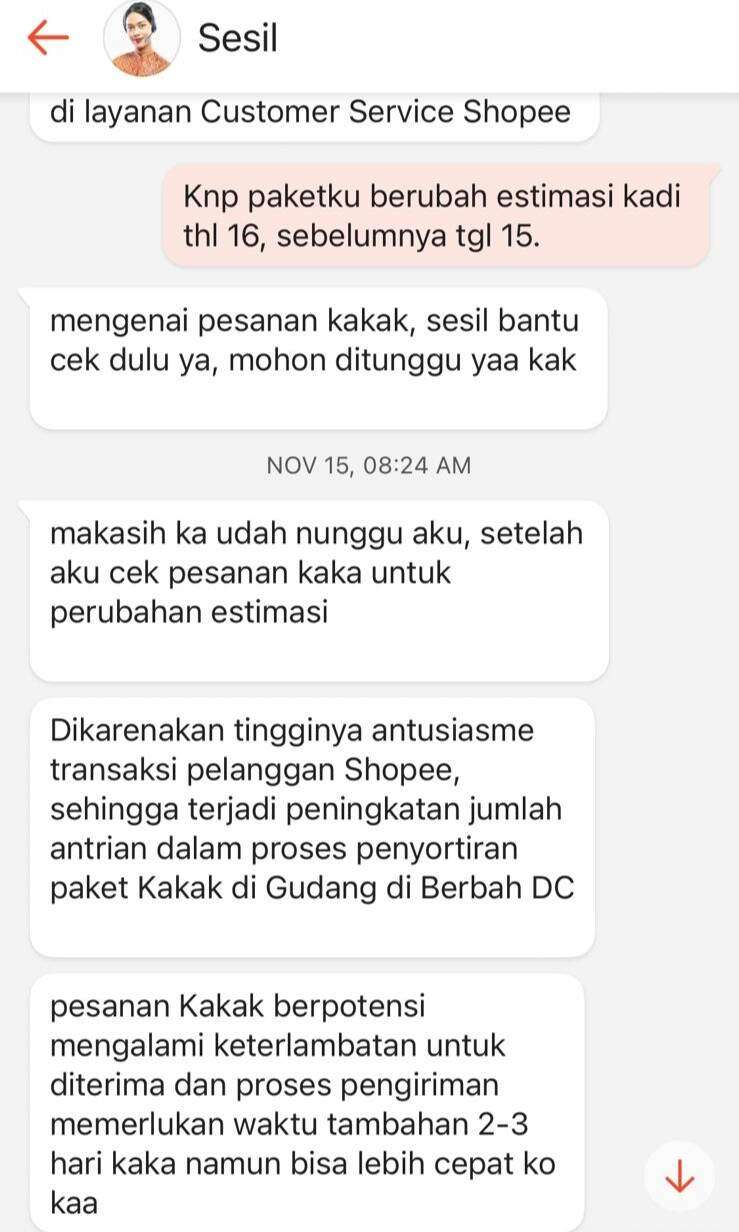Jump to latest message with down arrow

[x=679, y=1176]
